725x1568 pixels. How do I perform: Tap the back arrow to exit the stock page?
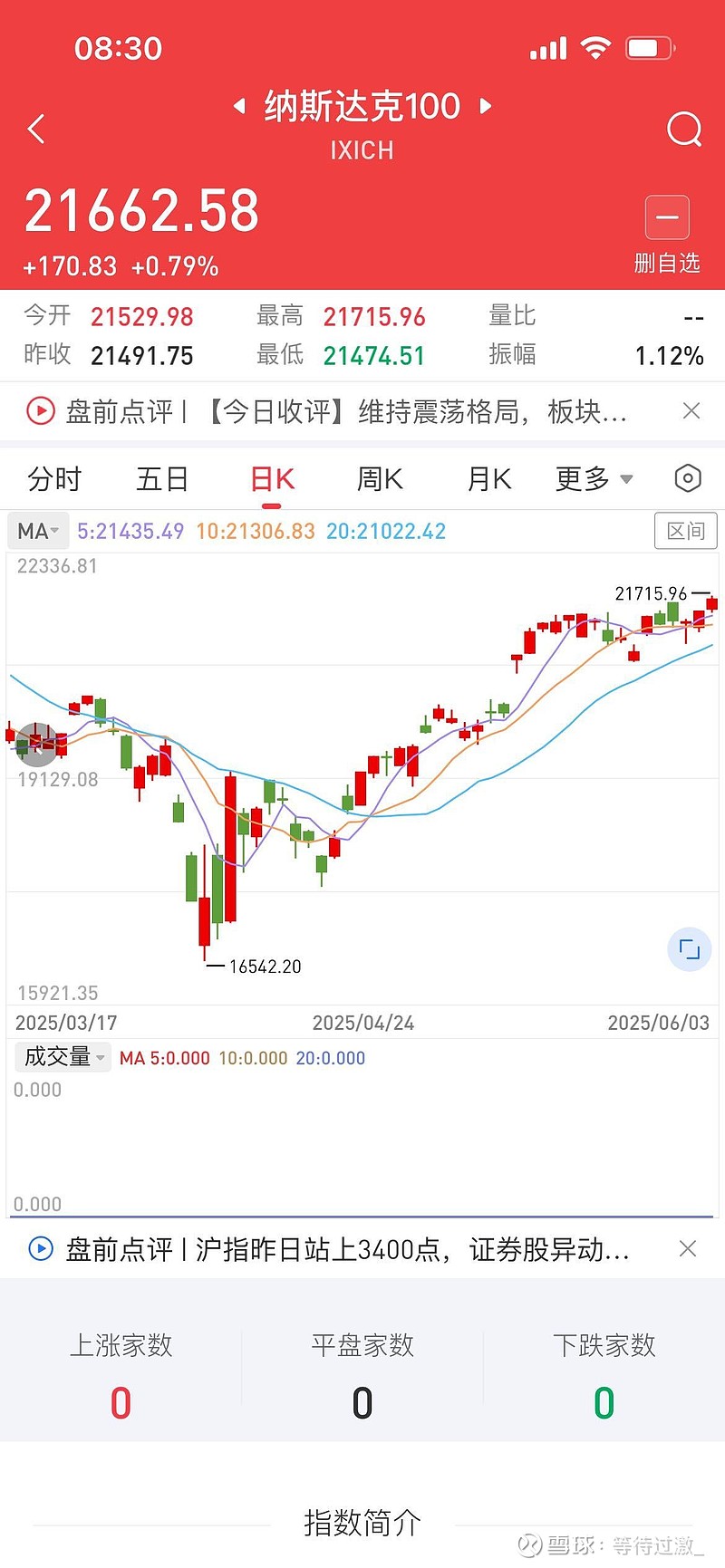(x=36, y=130)
